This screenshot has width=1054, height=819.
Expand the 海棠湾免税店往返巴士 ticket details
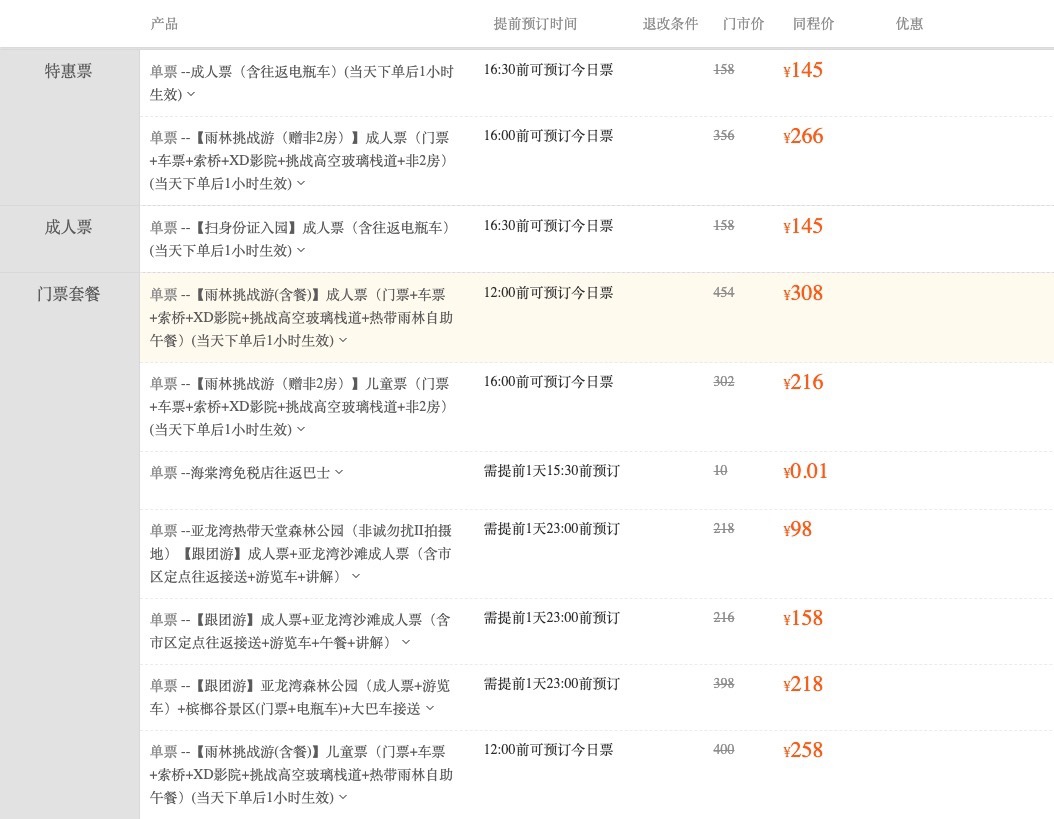(x=339, y=472)
